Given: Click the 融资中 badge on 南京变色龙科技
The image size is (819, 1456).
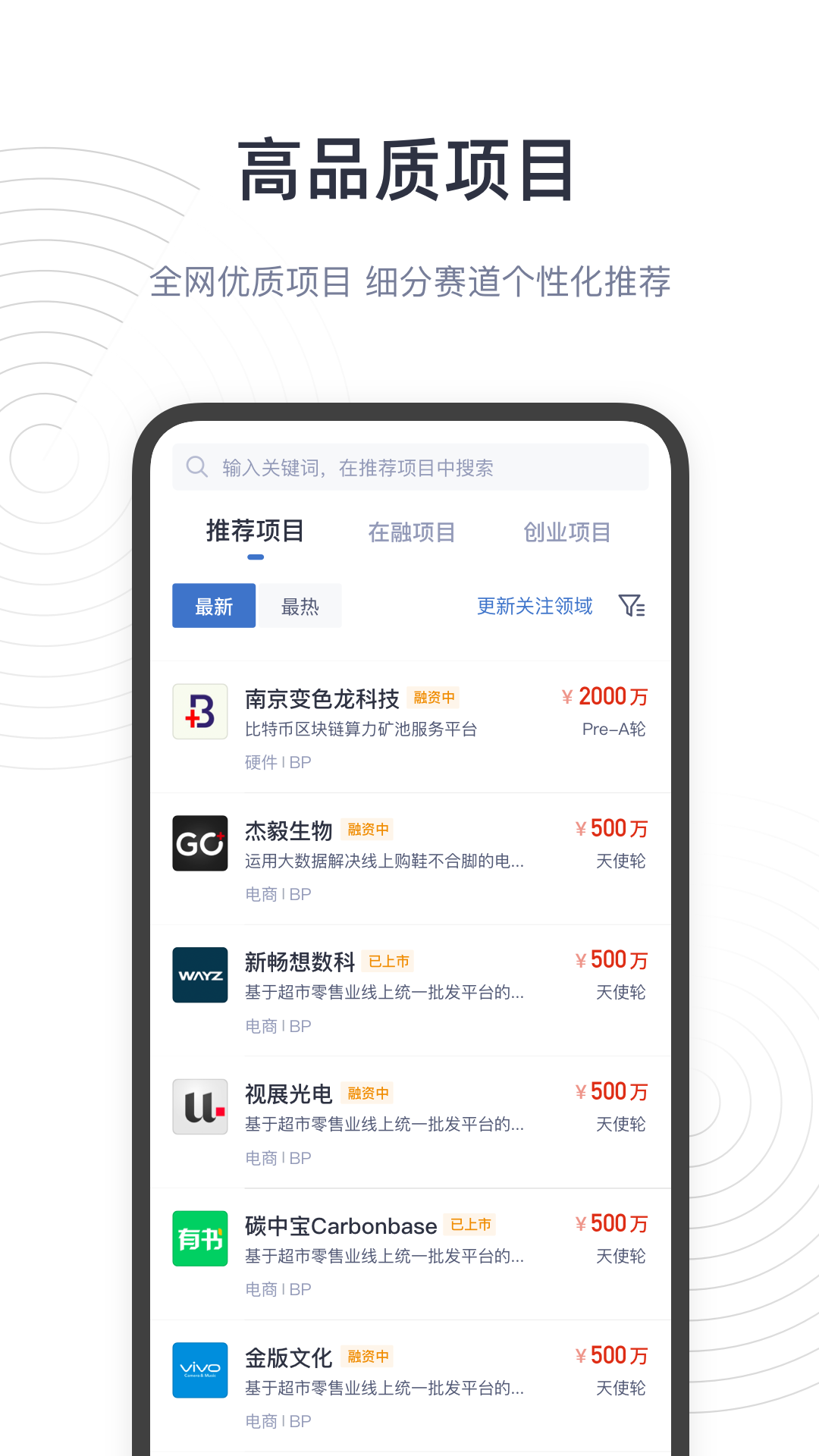Looking at the screenshot, I should 435,697.
